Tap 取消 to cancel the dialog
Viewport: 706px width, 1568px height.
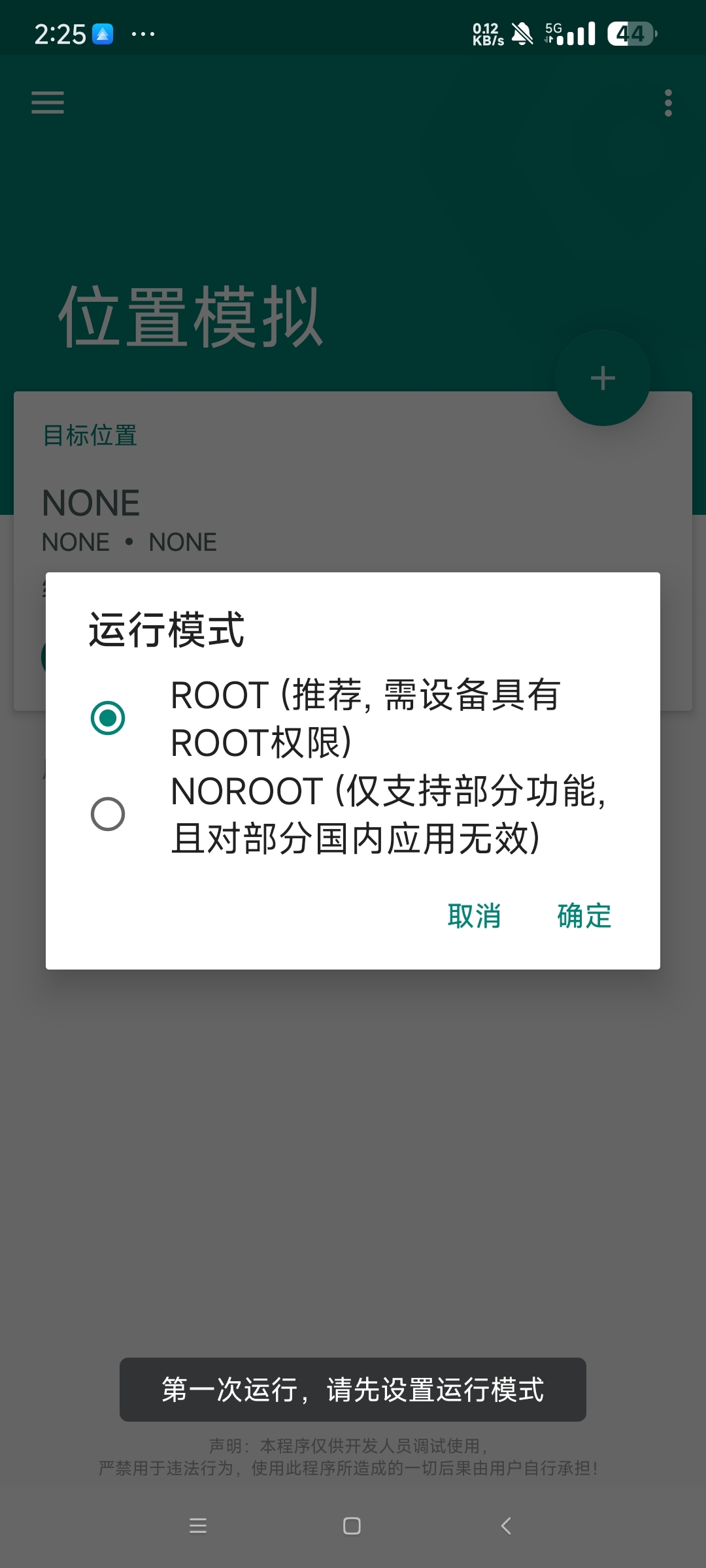coord(474,916)
